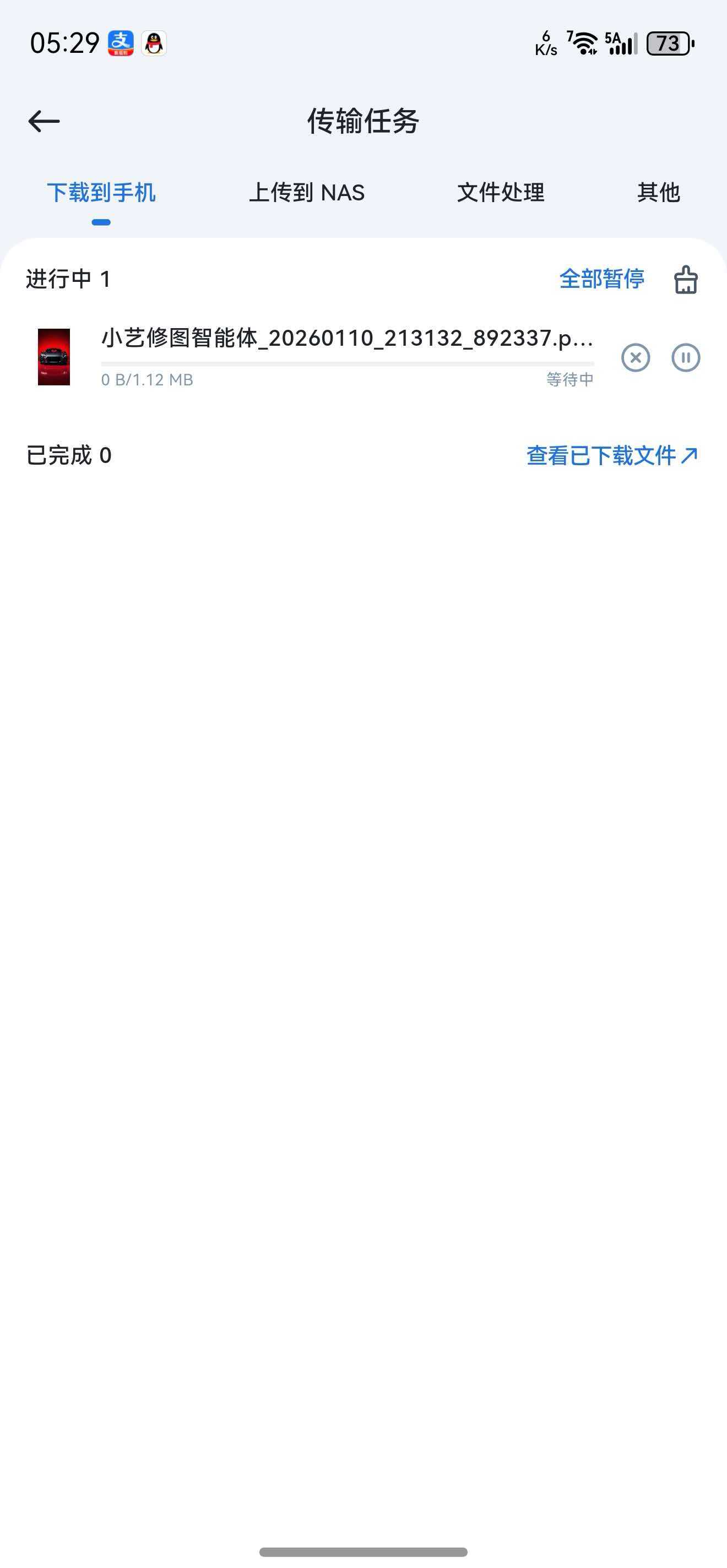The image size is (727, 1568).
Task: Select the 下载到手机 tab
Action: click(101, 192)
